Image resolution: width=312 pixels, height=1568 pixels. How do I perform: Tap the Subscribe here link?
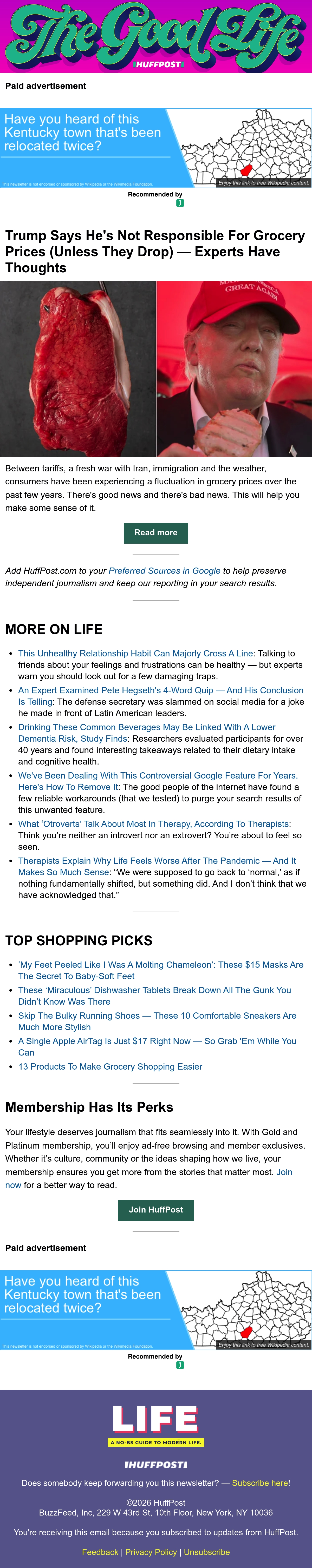point(261,1483)
